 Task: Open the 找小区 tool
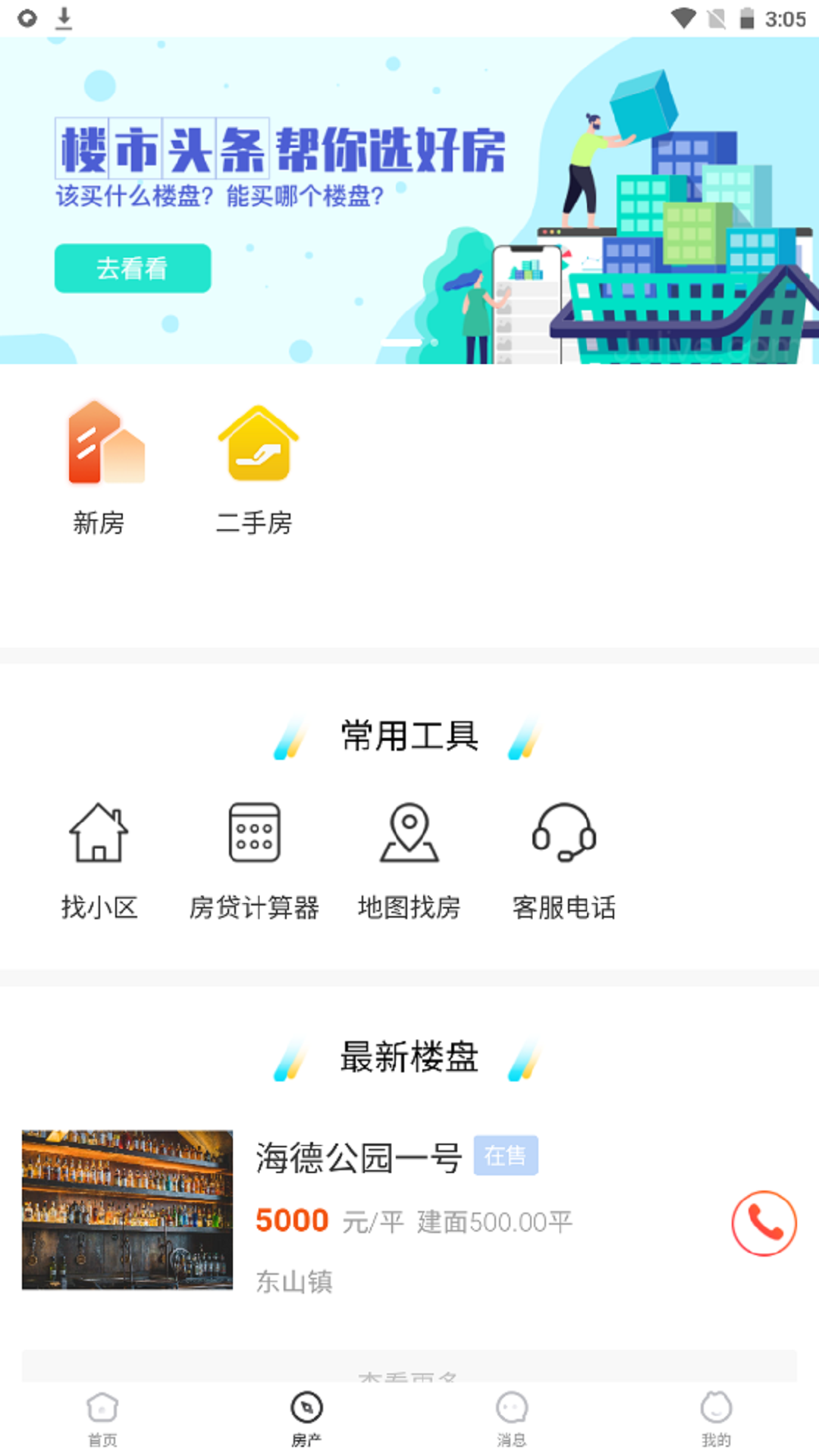(99, 861)
